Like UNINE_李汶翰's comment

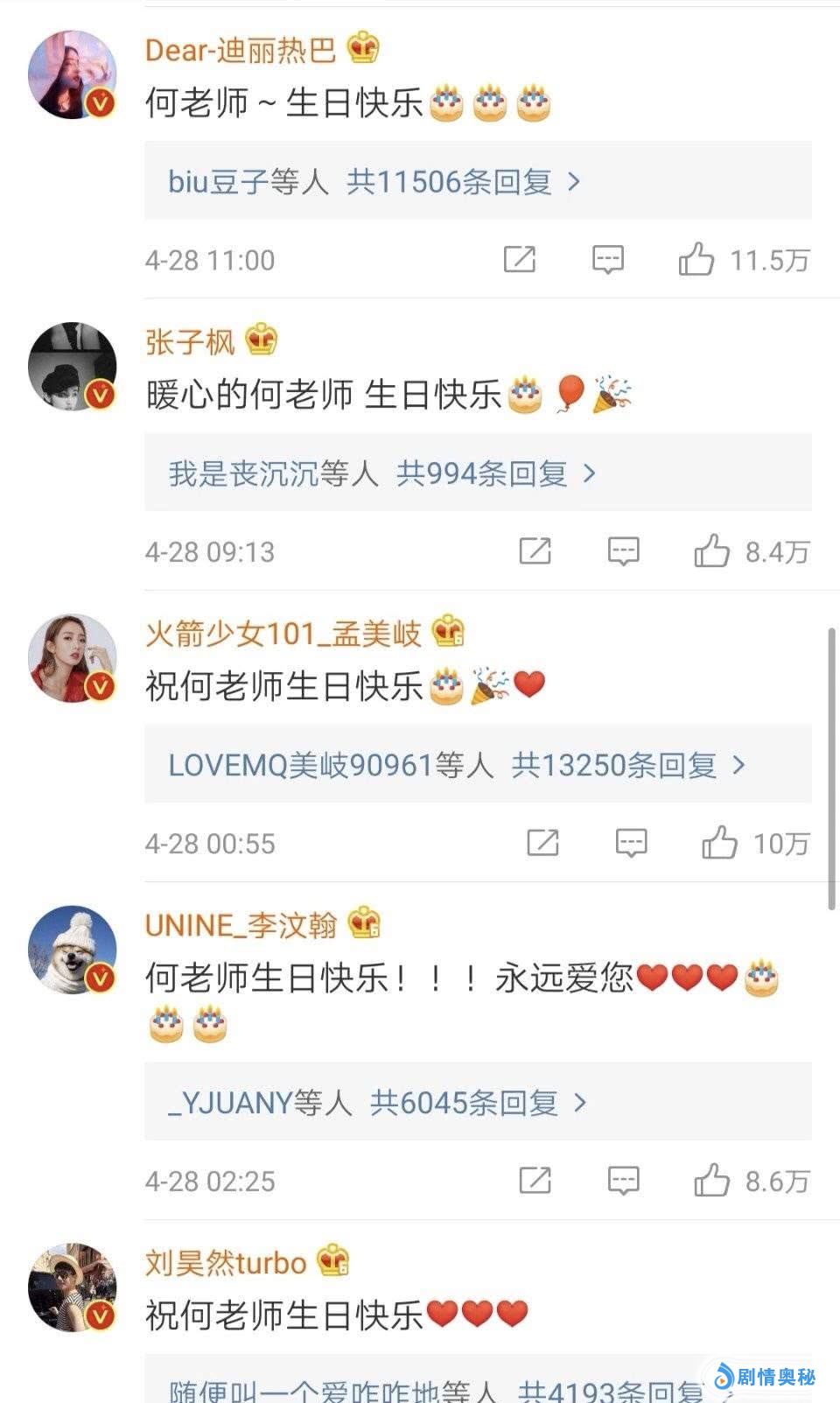pyautogui.click(x=712, y=1181)
